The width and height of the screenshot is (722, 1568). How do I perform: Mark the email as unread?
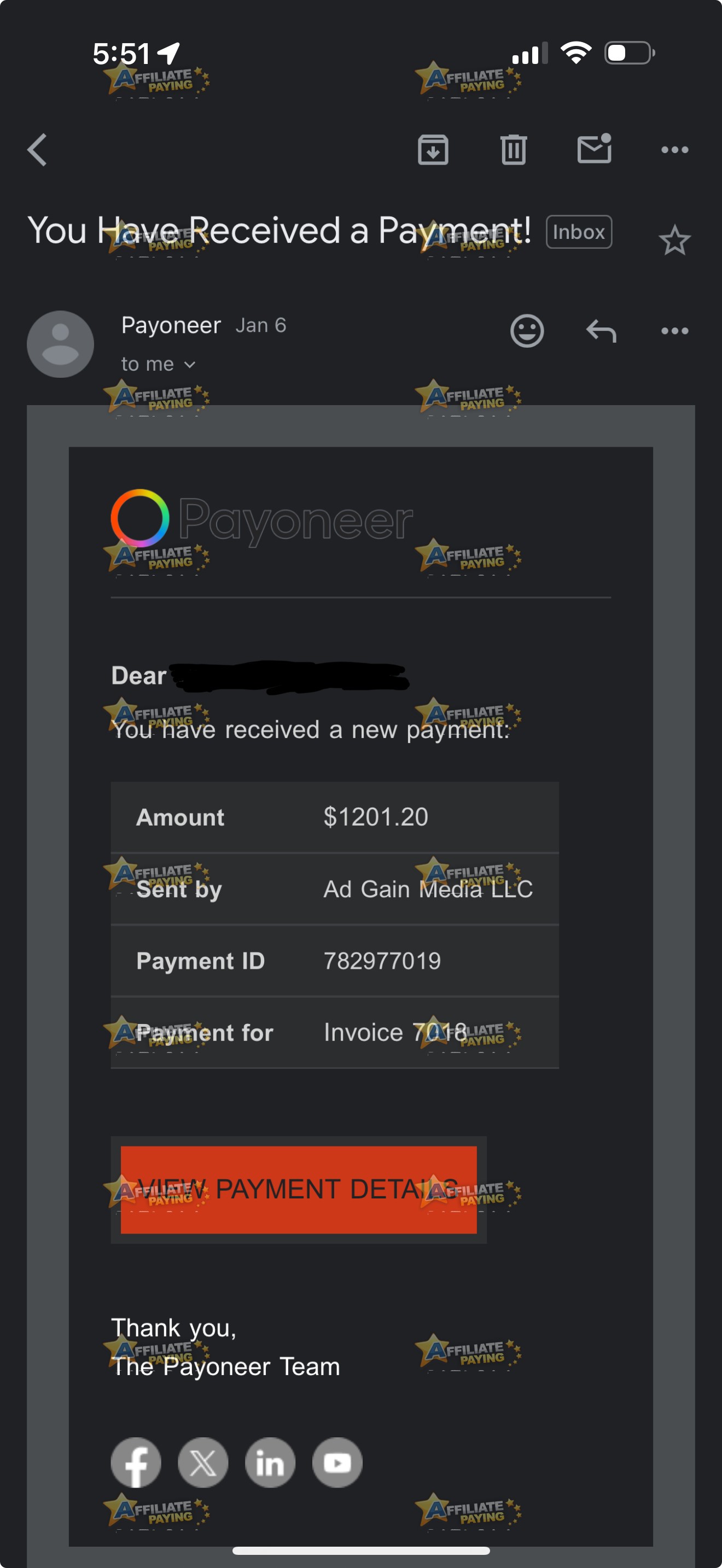[x=594, y=148]
